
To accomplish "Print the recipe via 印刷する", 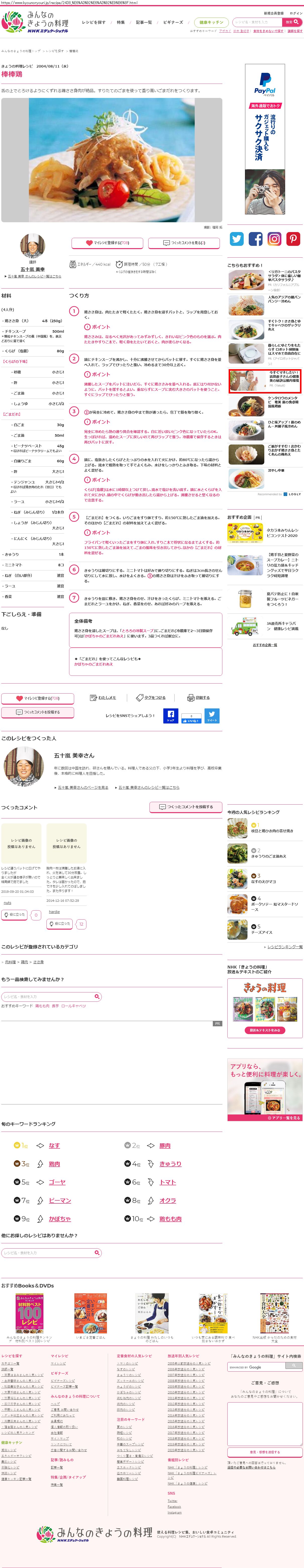I will (x=199, y=698).
